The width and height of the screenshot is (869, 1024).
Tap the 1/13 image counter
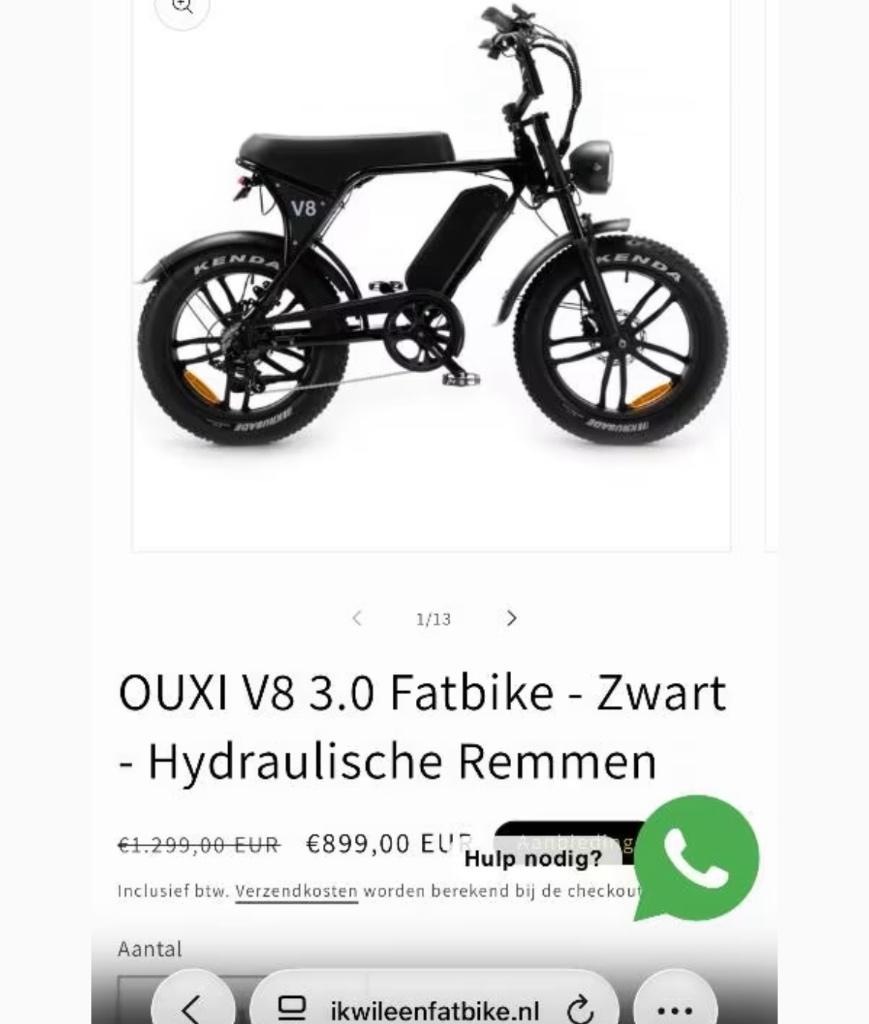(x=433, y=618)
